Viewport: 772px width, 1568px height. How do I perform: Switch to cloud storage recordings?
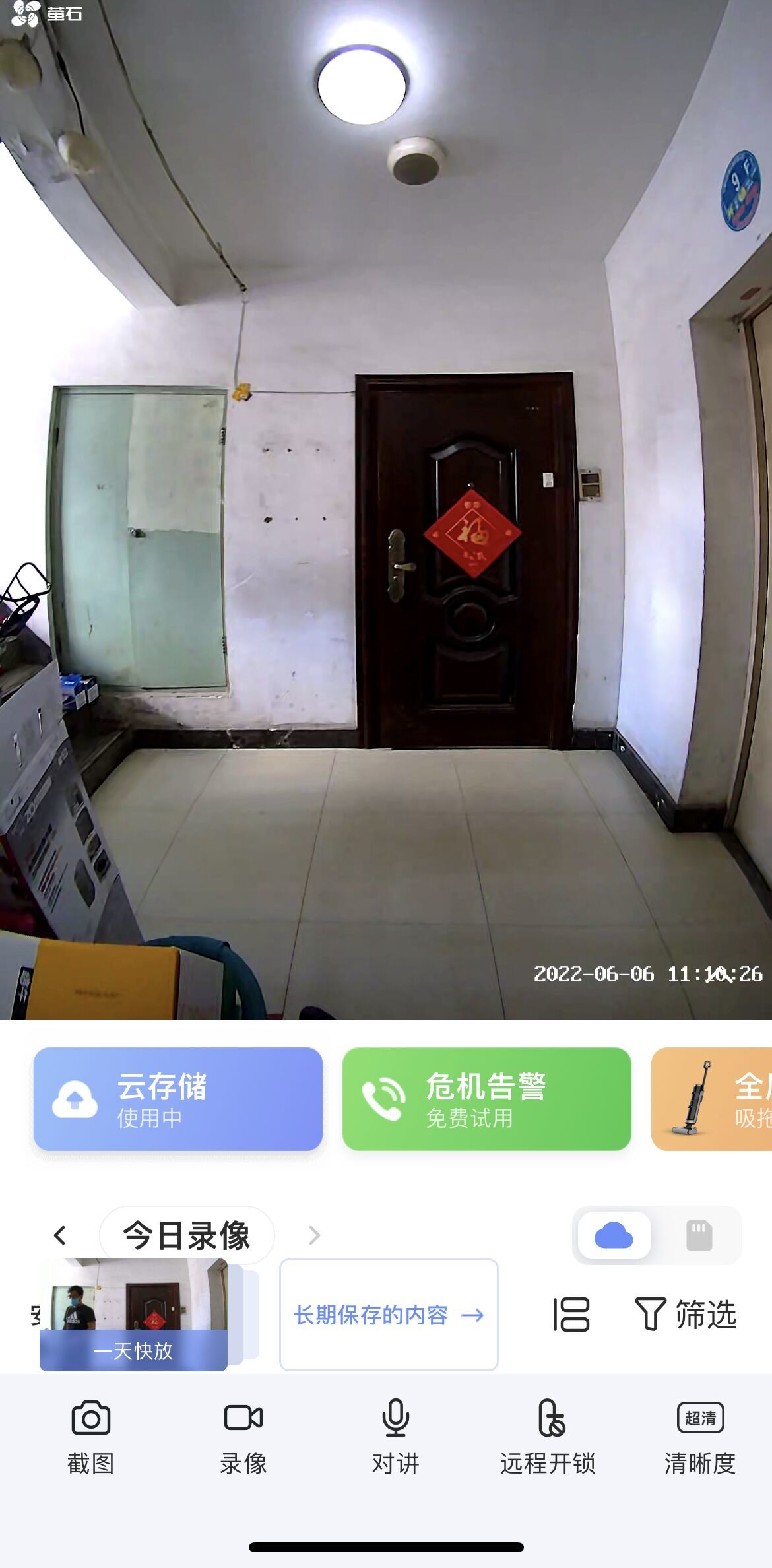[614, 1235]
